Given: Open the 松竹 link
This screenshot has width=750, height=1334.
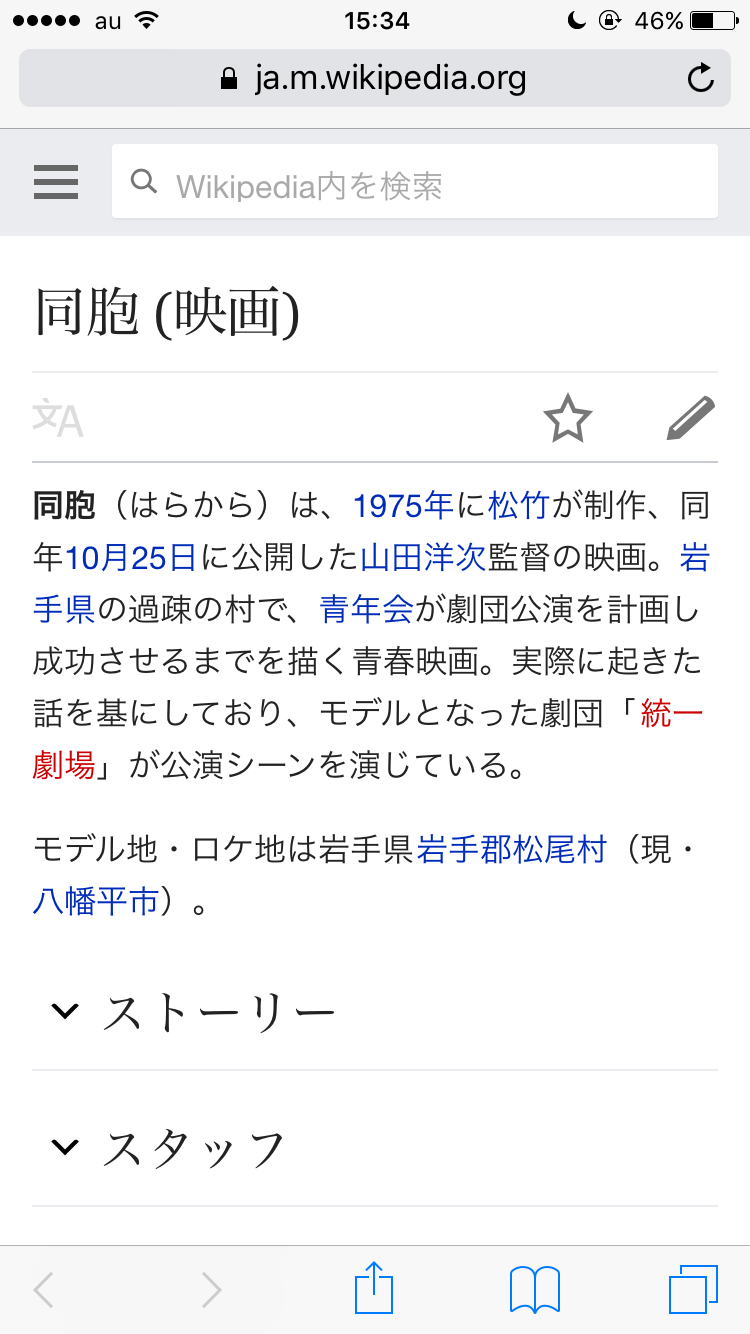Looking at the screenshot, I should (518, 506).
